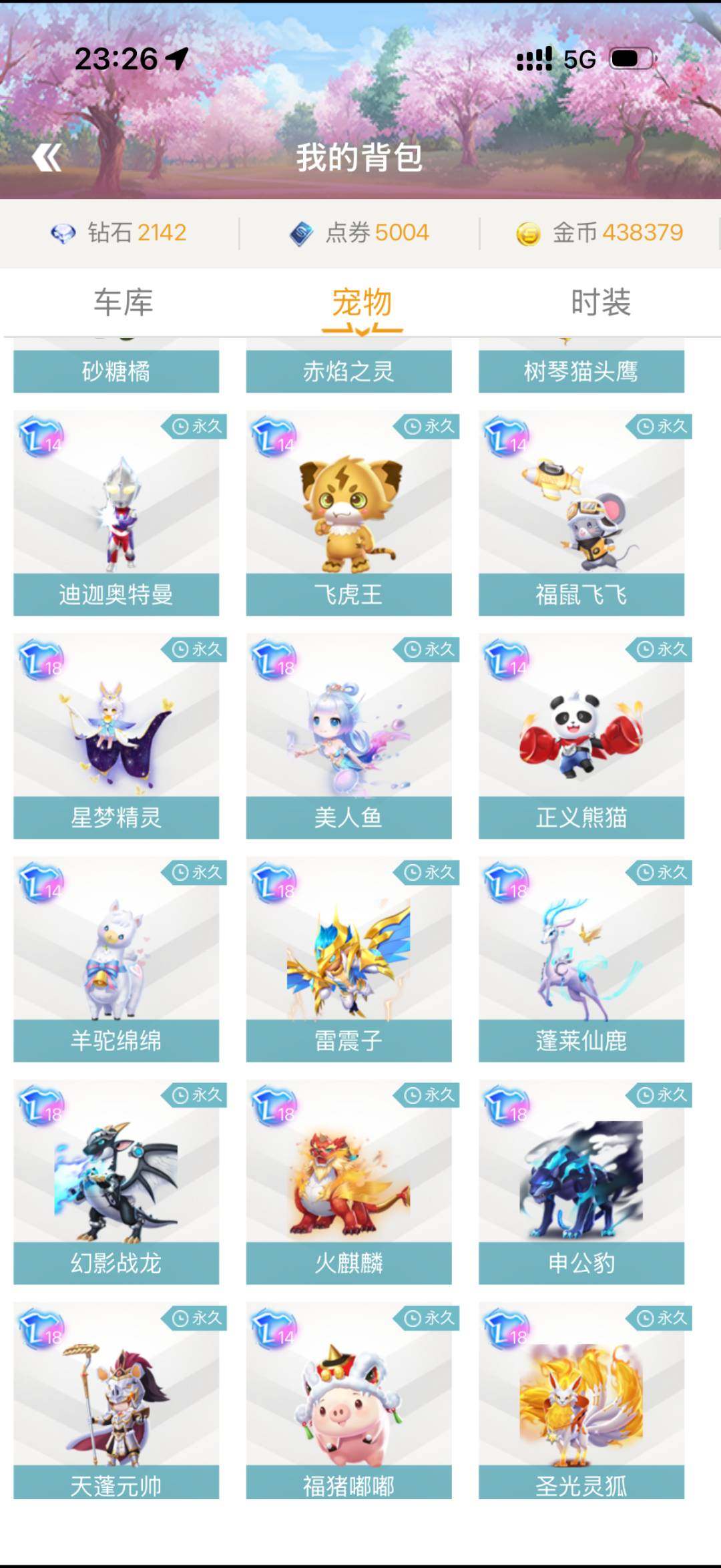Tap the 正义熊猫 pet card

tap(581, 737)
